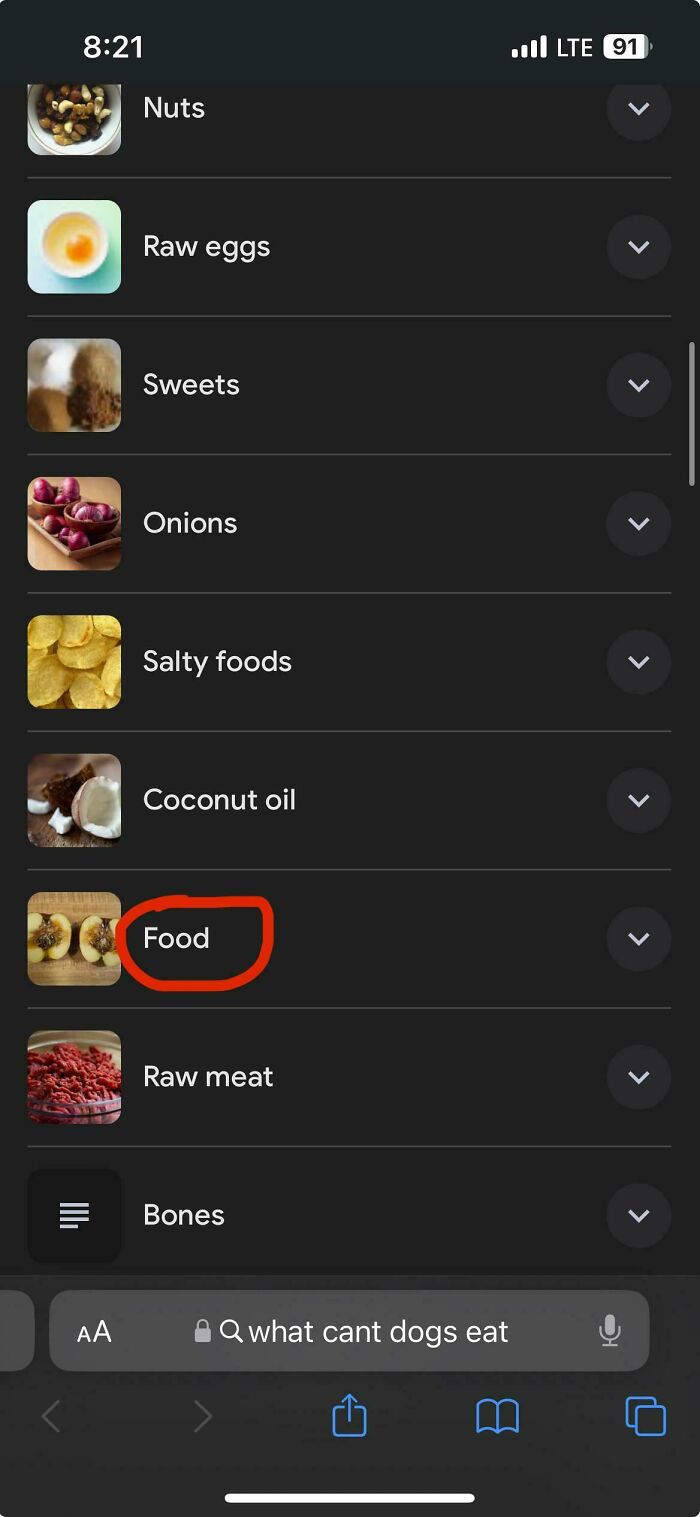Expand the Nuts entry
This screenshot has width=700, height=1517.
[638, 109]
